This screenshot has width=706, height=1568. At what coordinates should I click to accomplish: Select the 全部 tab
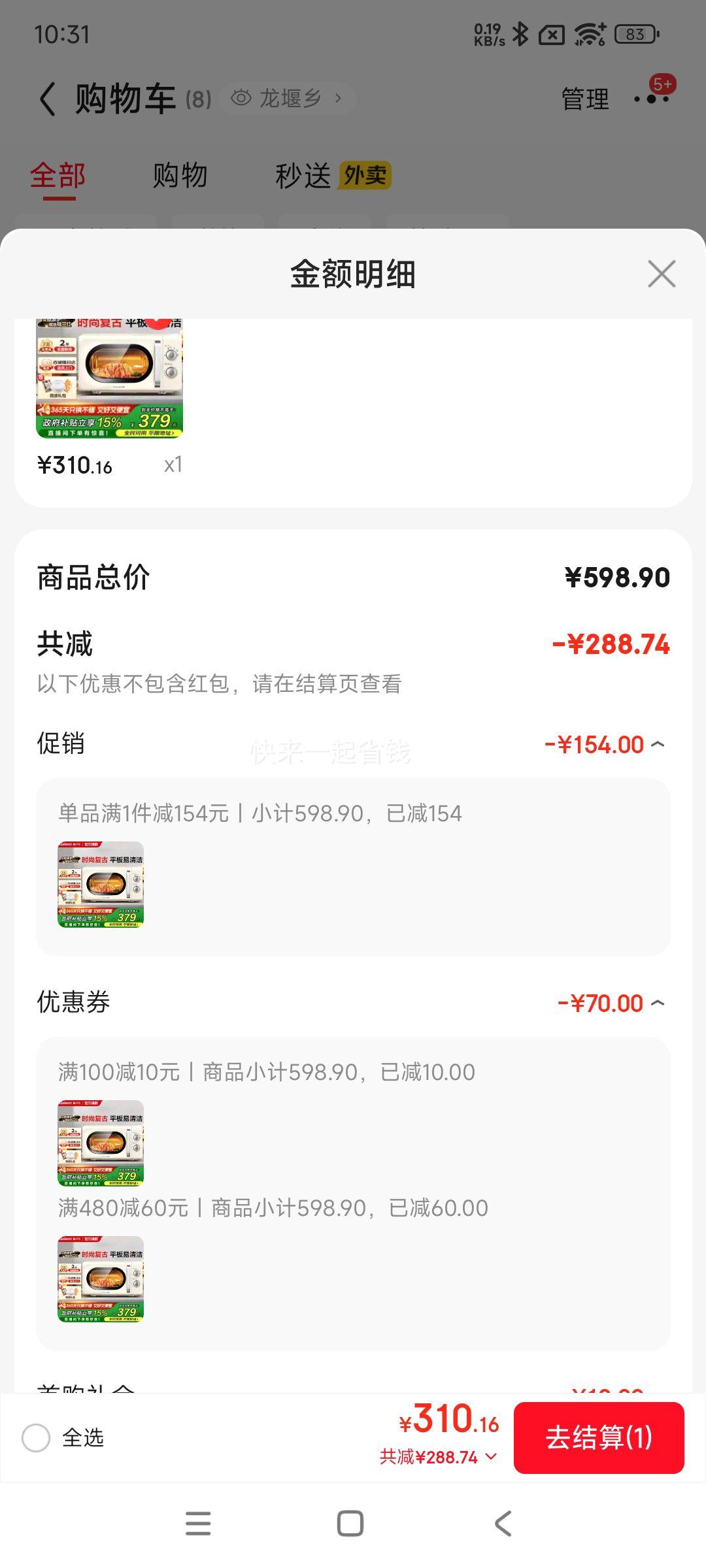(58, 176)
